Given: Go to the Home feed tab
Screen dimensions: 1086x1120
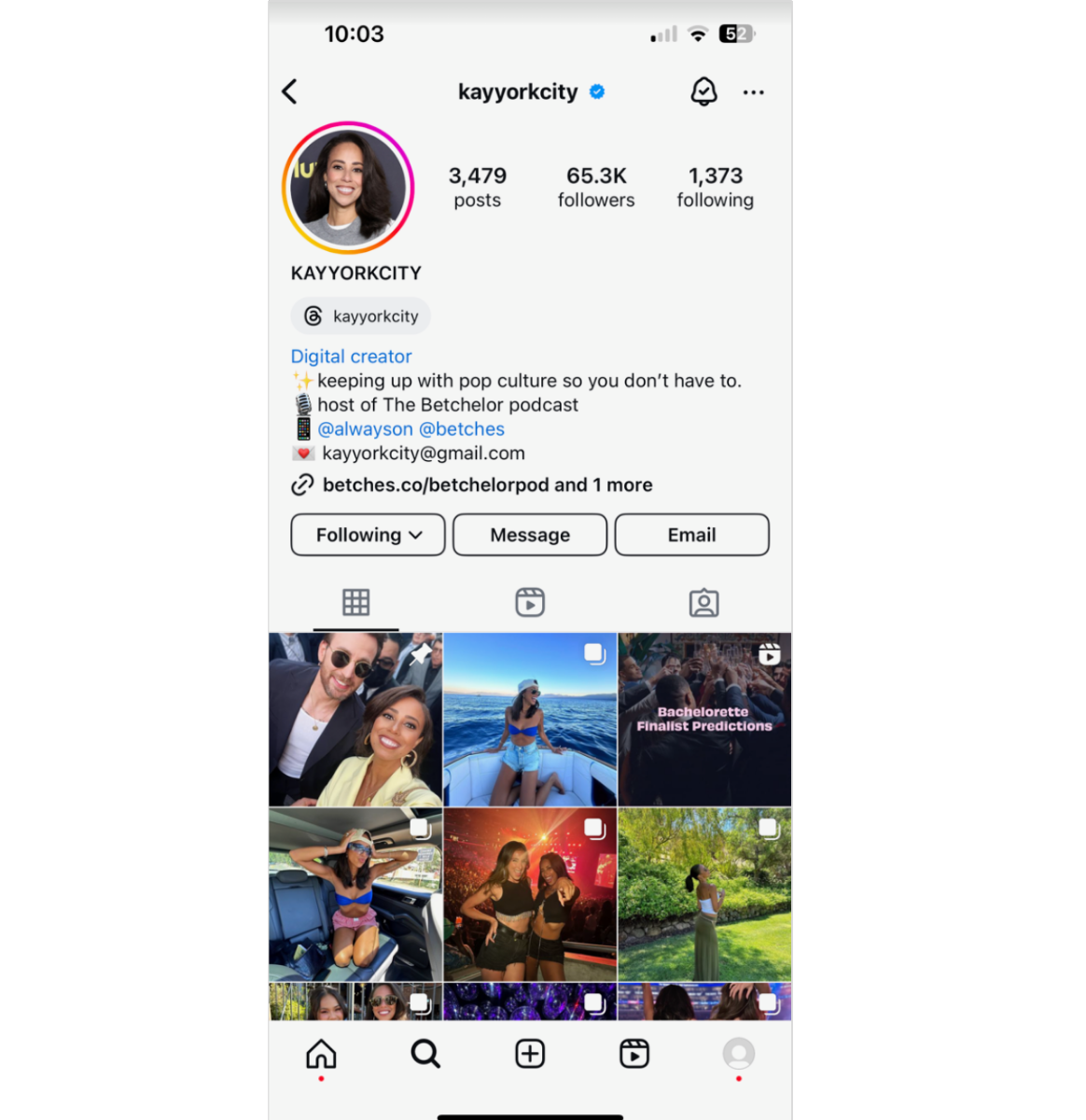Looking at the screenshot, I should (321, 1054).
